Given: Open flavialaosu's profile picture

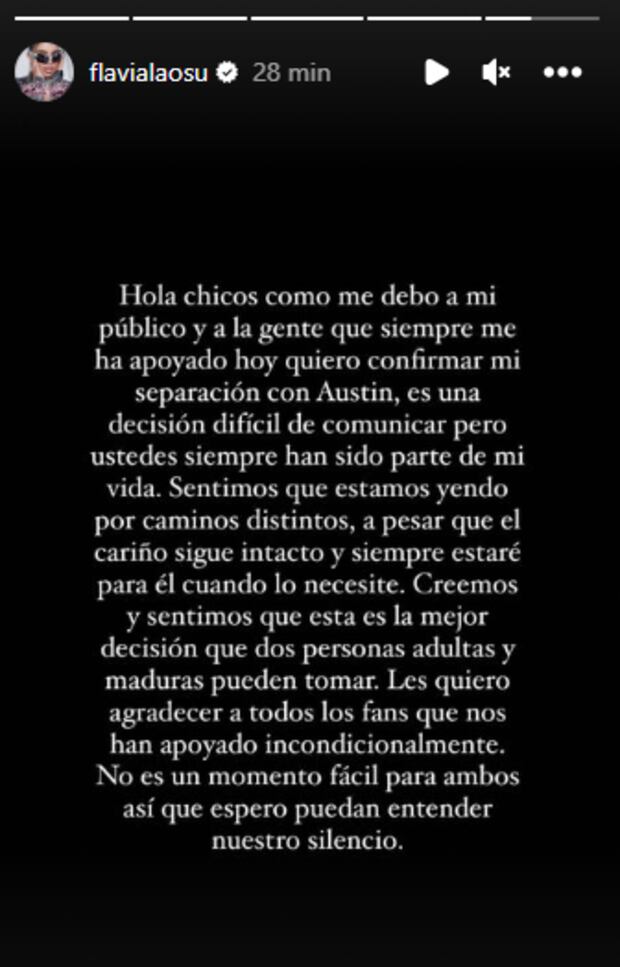Looking at the screenshot, I should point(44,72).
